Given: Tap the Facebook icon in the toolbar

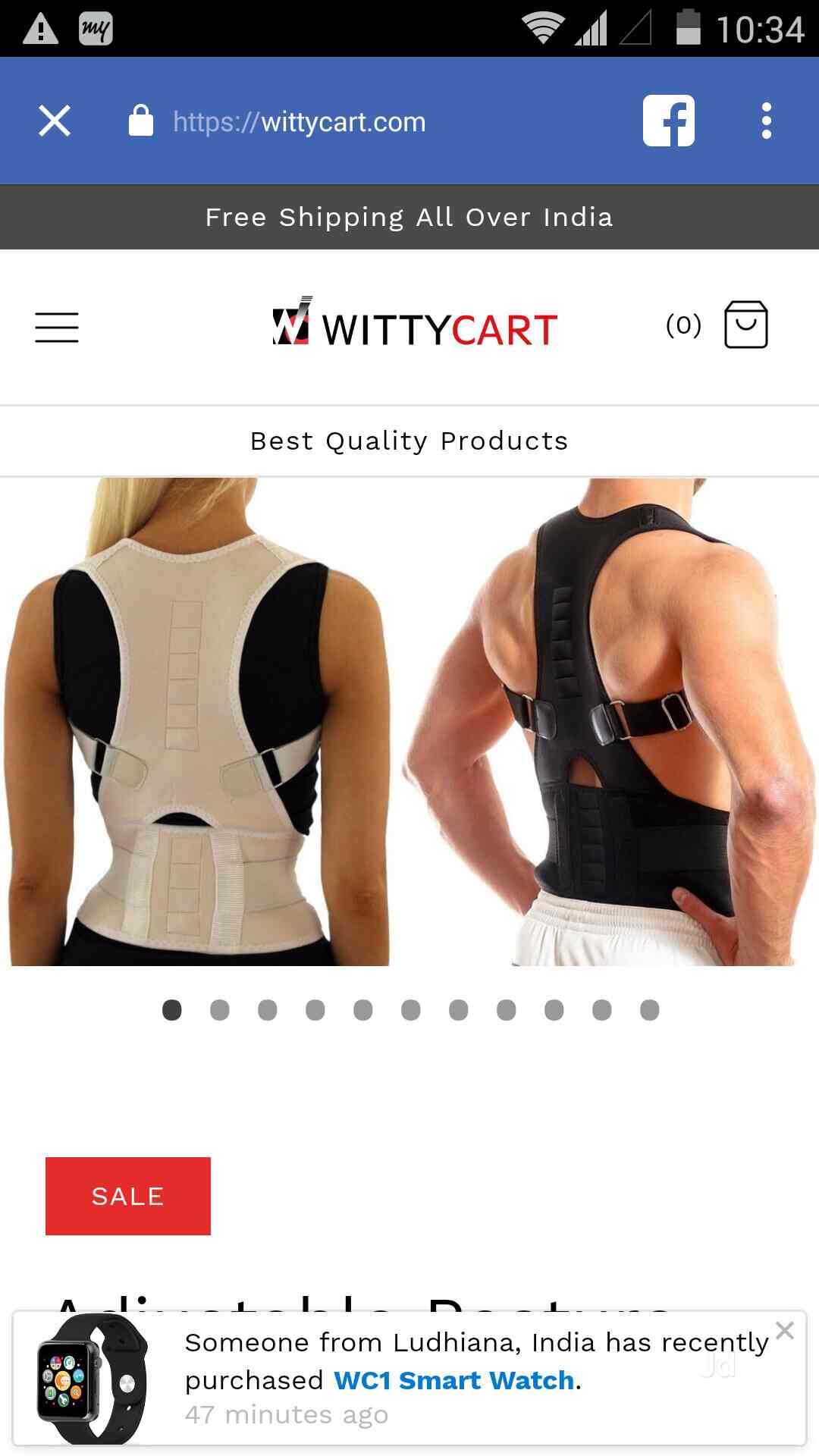Looking at the screenshot, I should (x=668, y=121).
